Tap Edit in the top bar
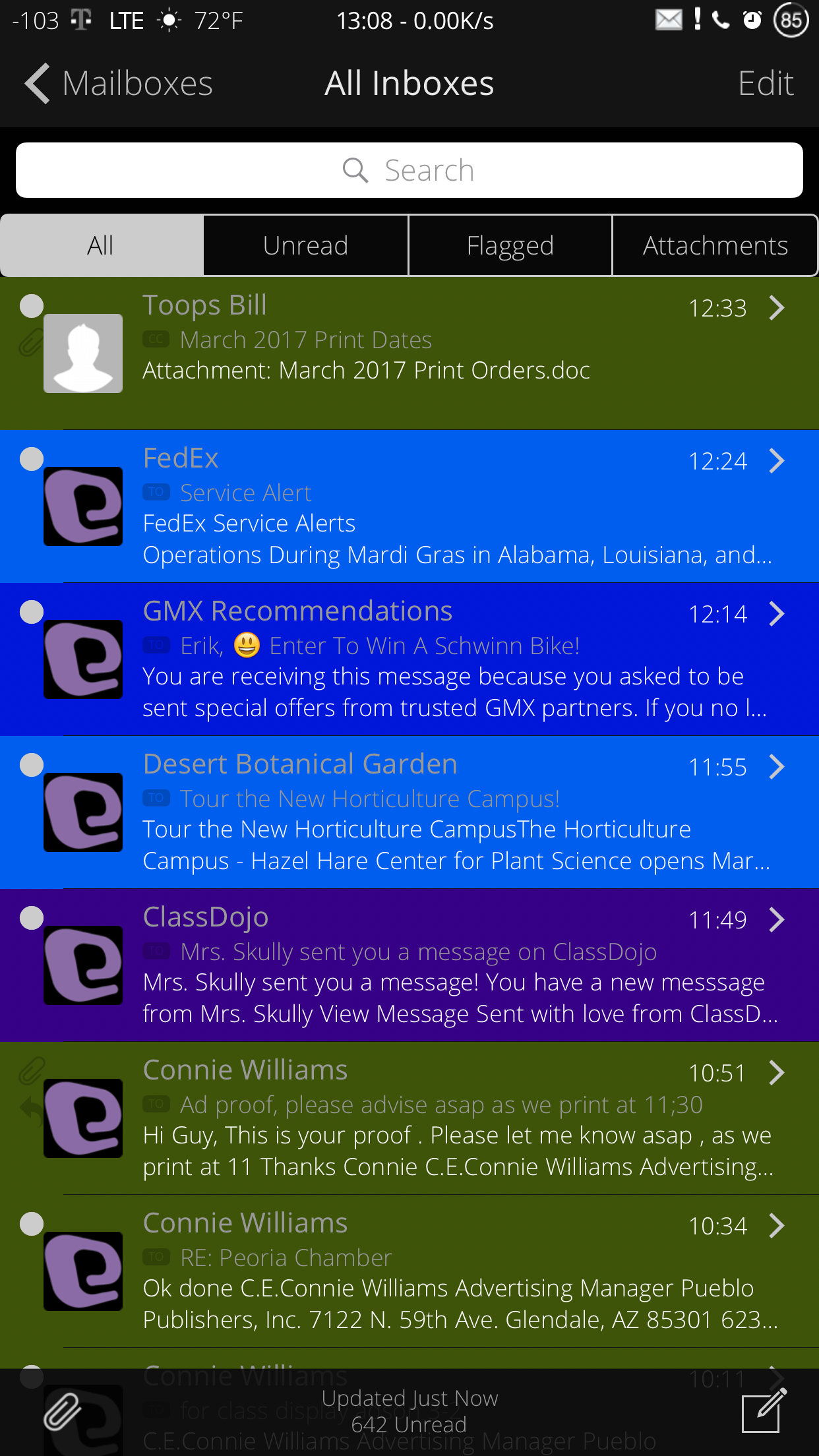819x1456 pixels. (765, 84)
